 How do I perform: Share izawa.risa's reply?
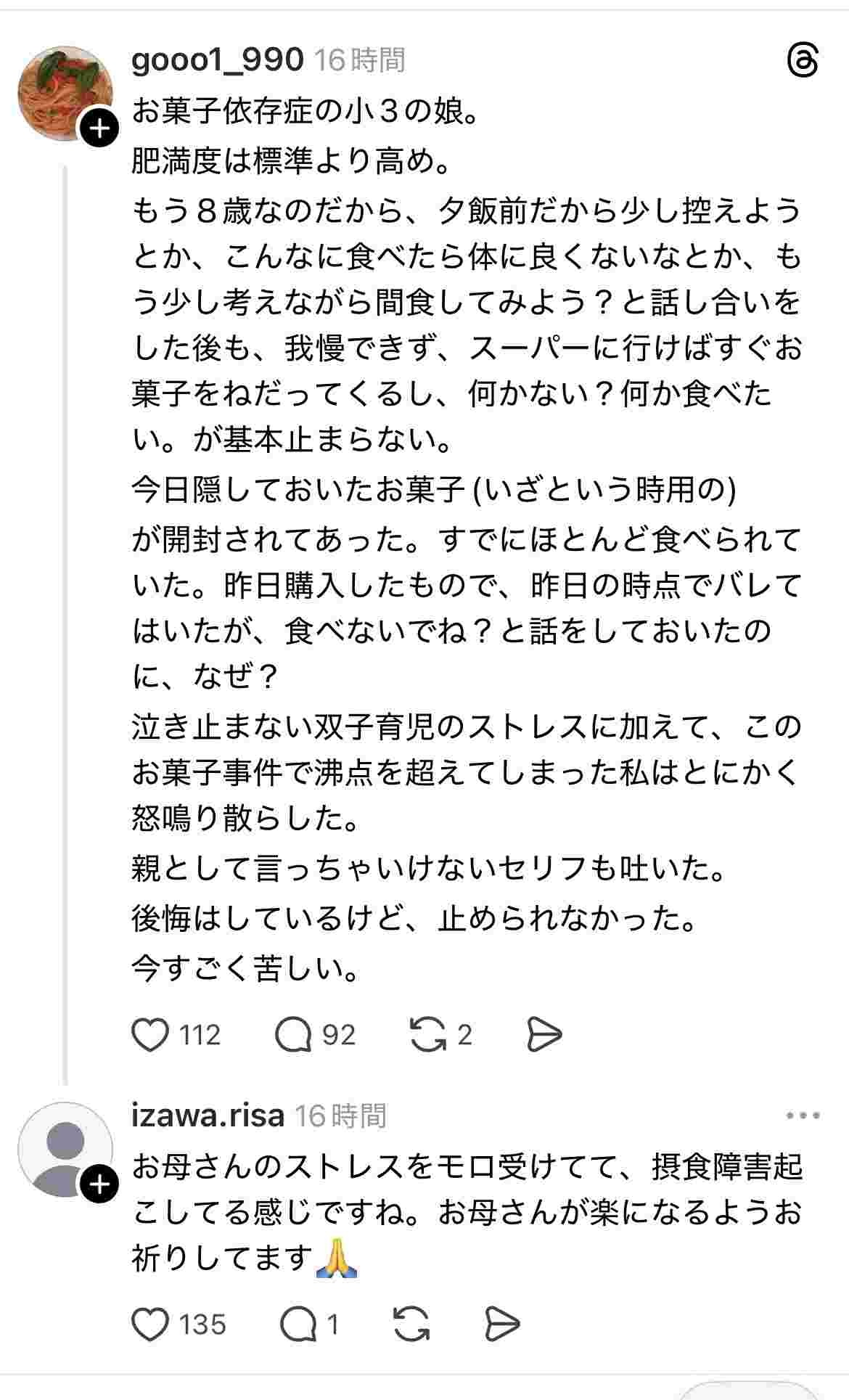point(502,1325)
